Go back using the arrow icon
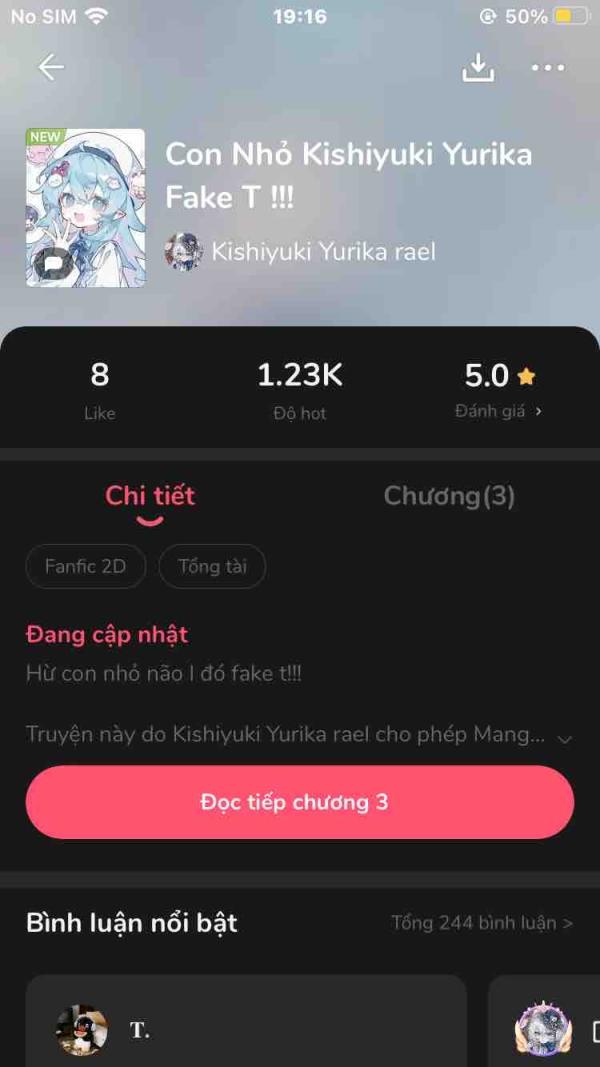600x1067 pixels. pos(51,67)
